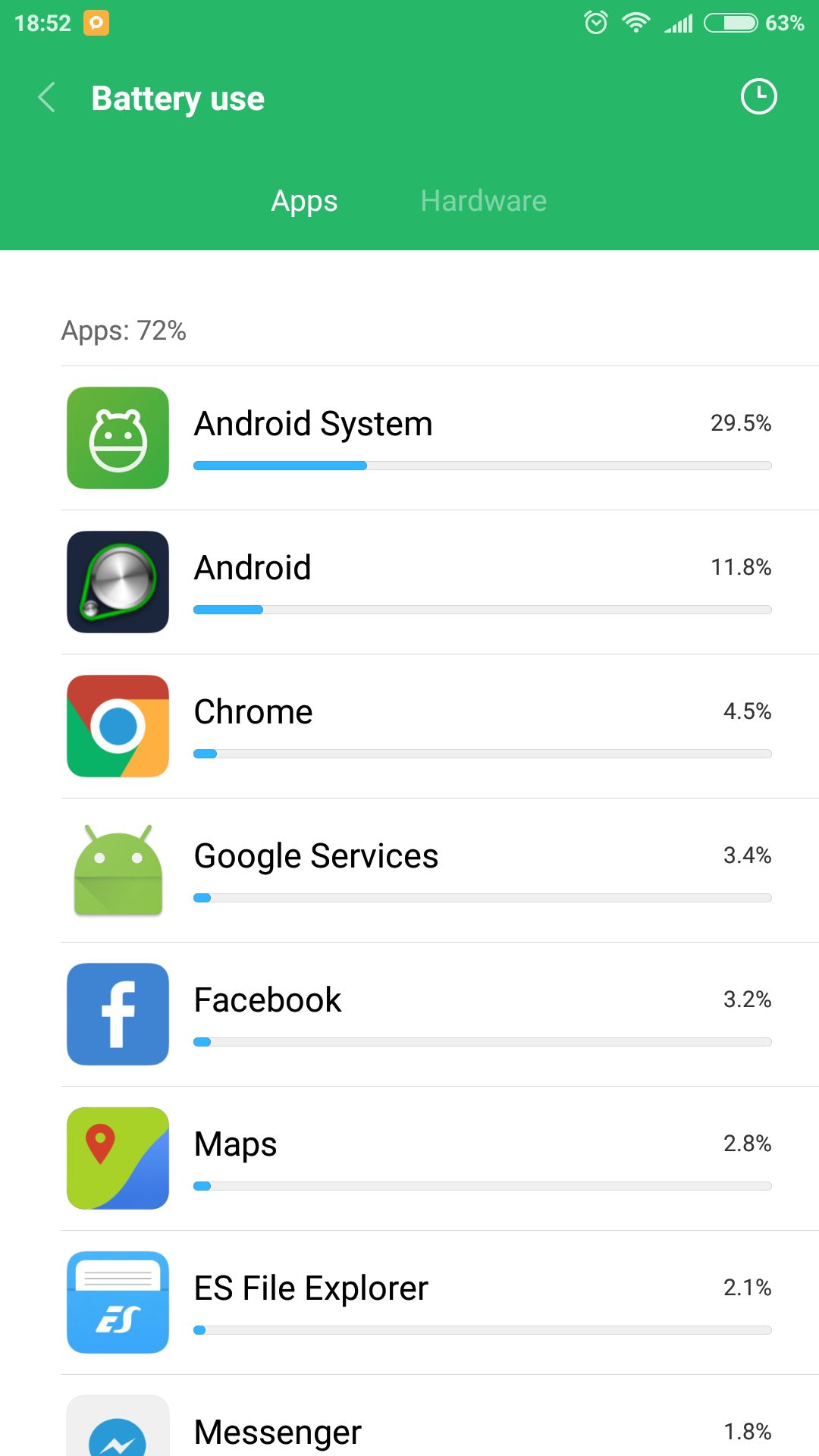Go back from Battery use
The image size is (819, 1456).
47,98
